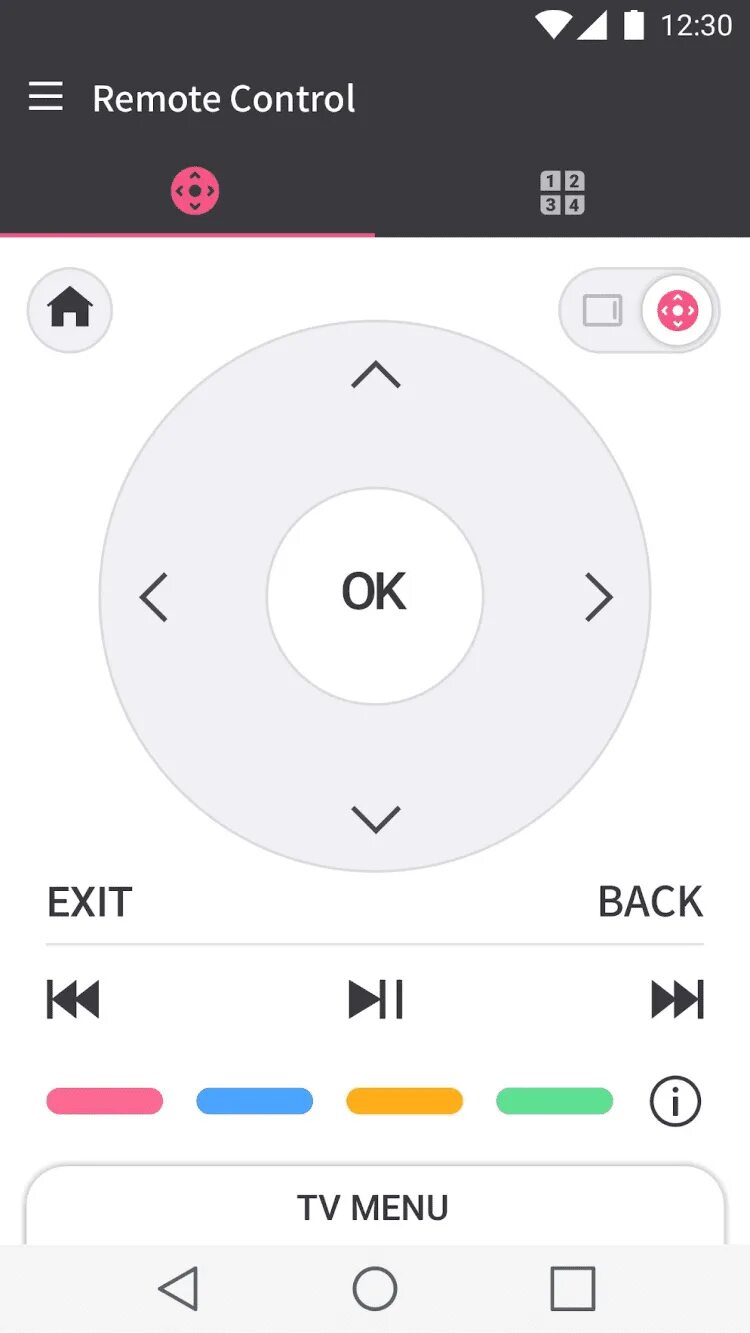Tap EXIT
The image size is (750, 1333).
pos(90,902)
